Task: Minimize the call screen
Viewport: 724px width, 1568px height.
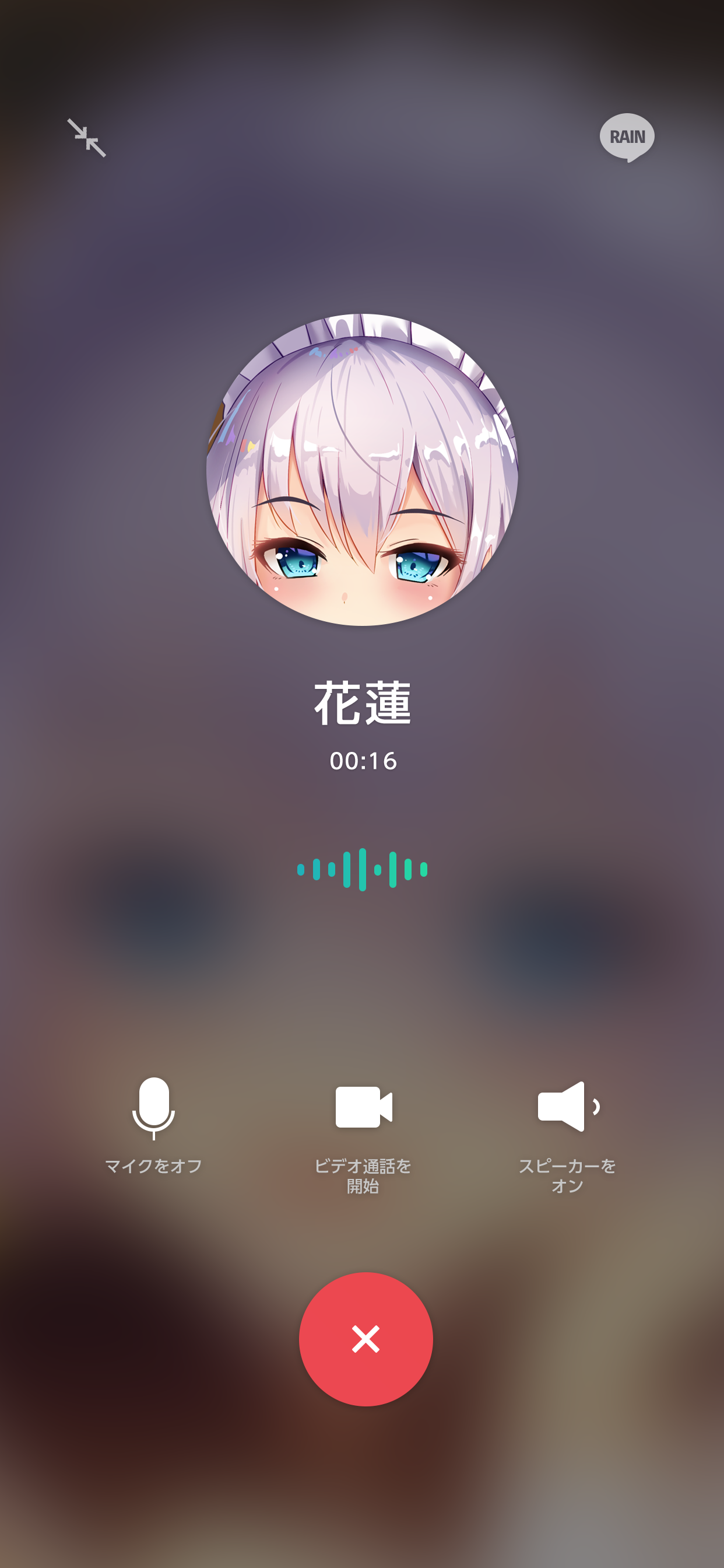Action: point(86,138)
